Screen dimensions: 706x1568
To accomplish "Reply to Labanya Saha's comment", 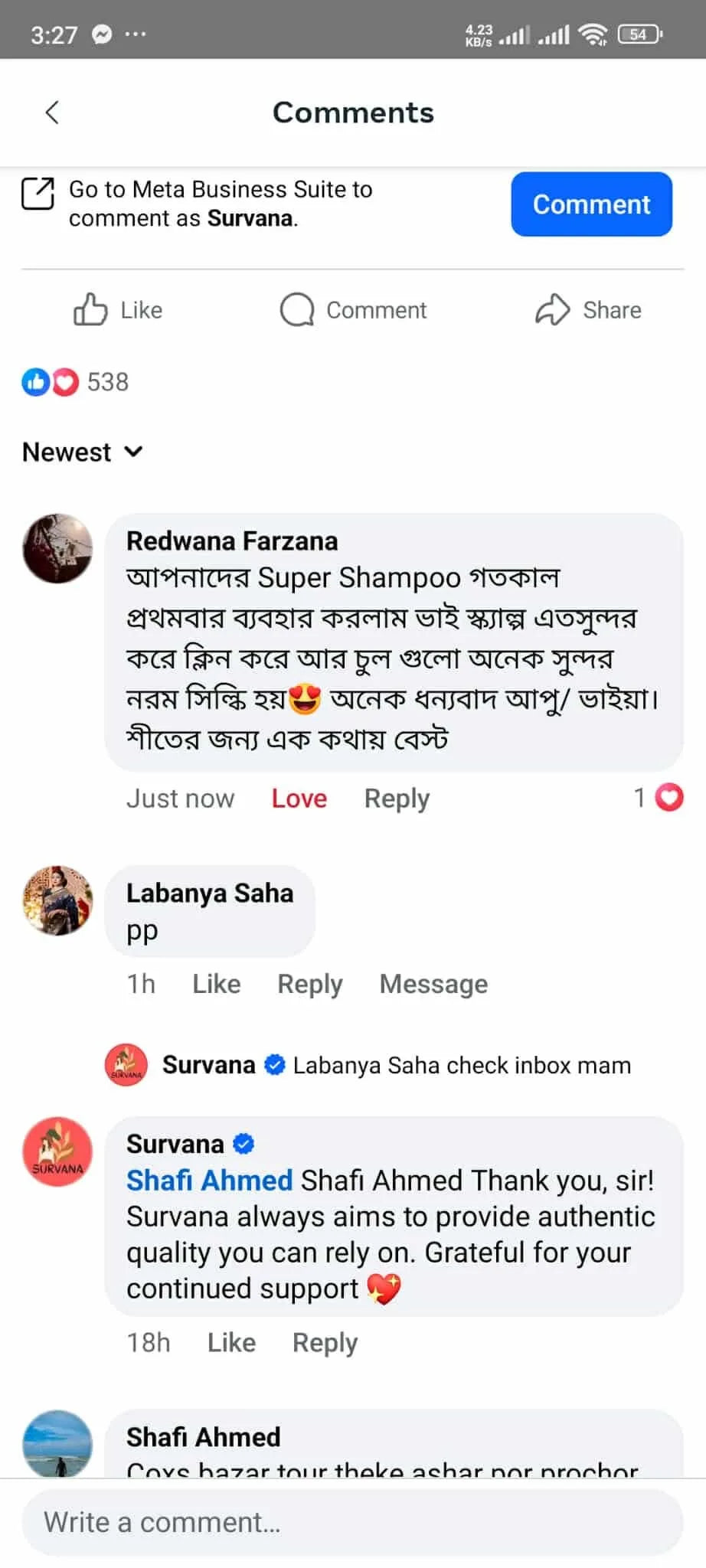I will (310, 984).
